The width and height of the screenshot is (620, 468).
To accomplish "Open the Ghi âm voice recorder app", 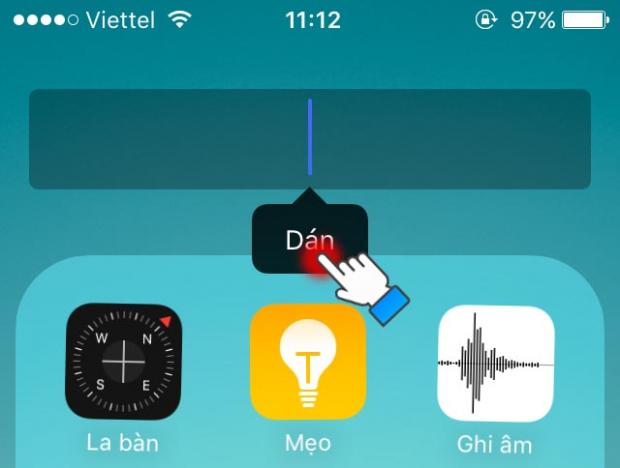I will click(495, 362).
